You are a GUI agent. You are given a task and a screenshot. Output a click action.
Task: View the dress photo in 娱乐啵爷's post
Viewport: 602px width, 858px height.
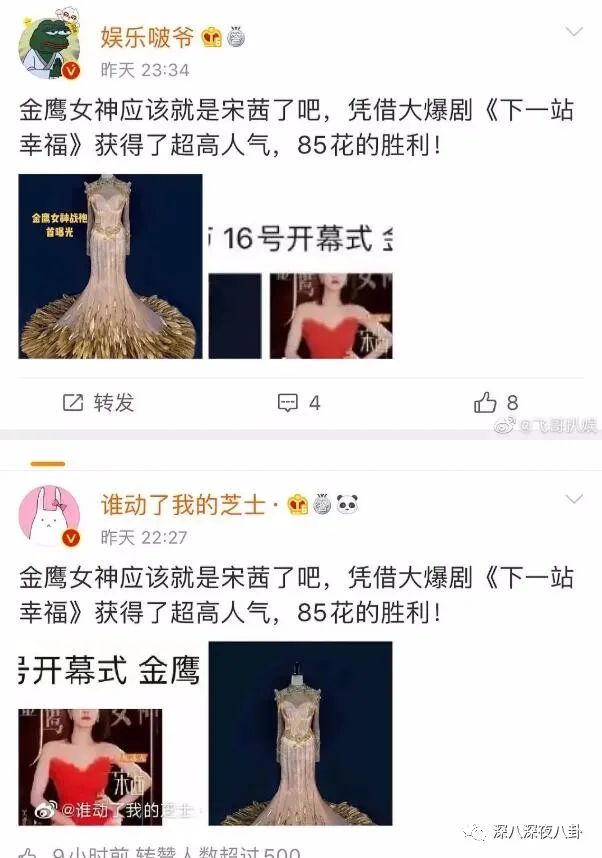(110, 266)
